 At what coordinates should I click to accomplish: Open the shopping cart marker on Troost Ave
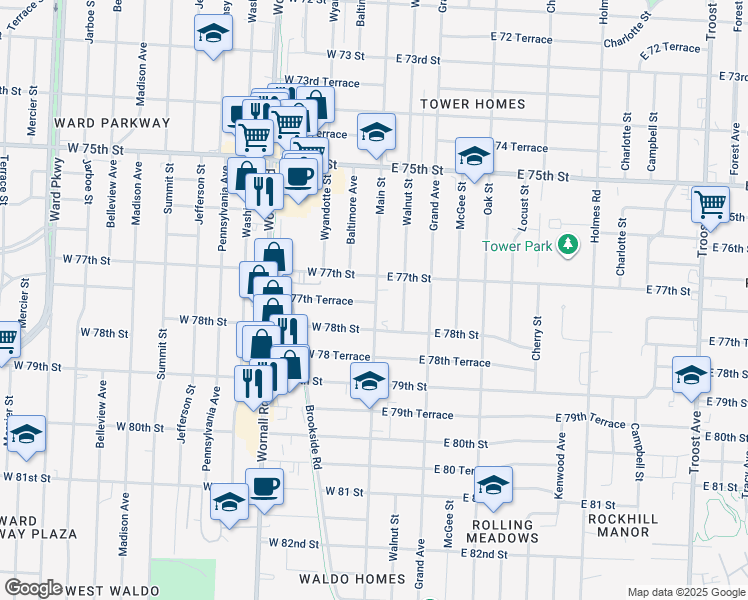point(710,208)
